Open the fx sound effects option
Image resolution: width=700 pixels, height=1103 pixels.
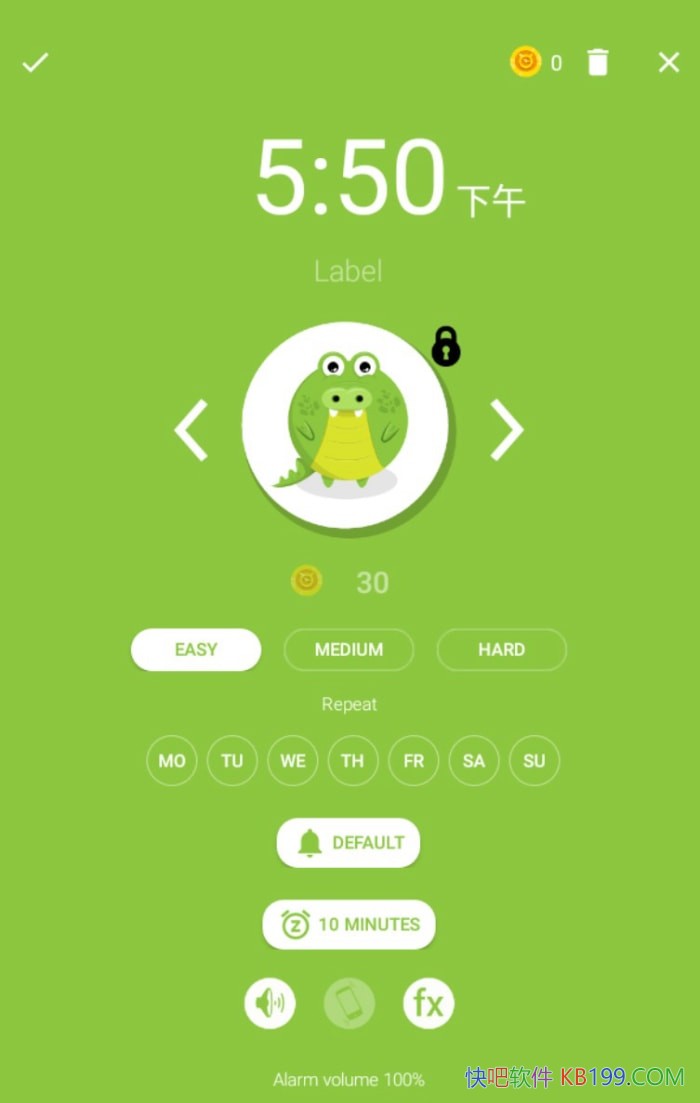pyautogui.click(x=428, y=1003)
